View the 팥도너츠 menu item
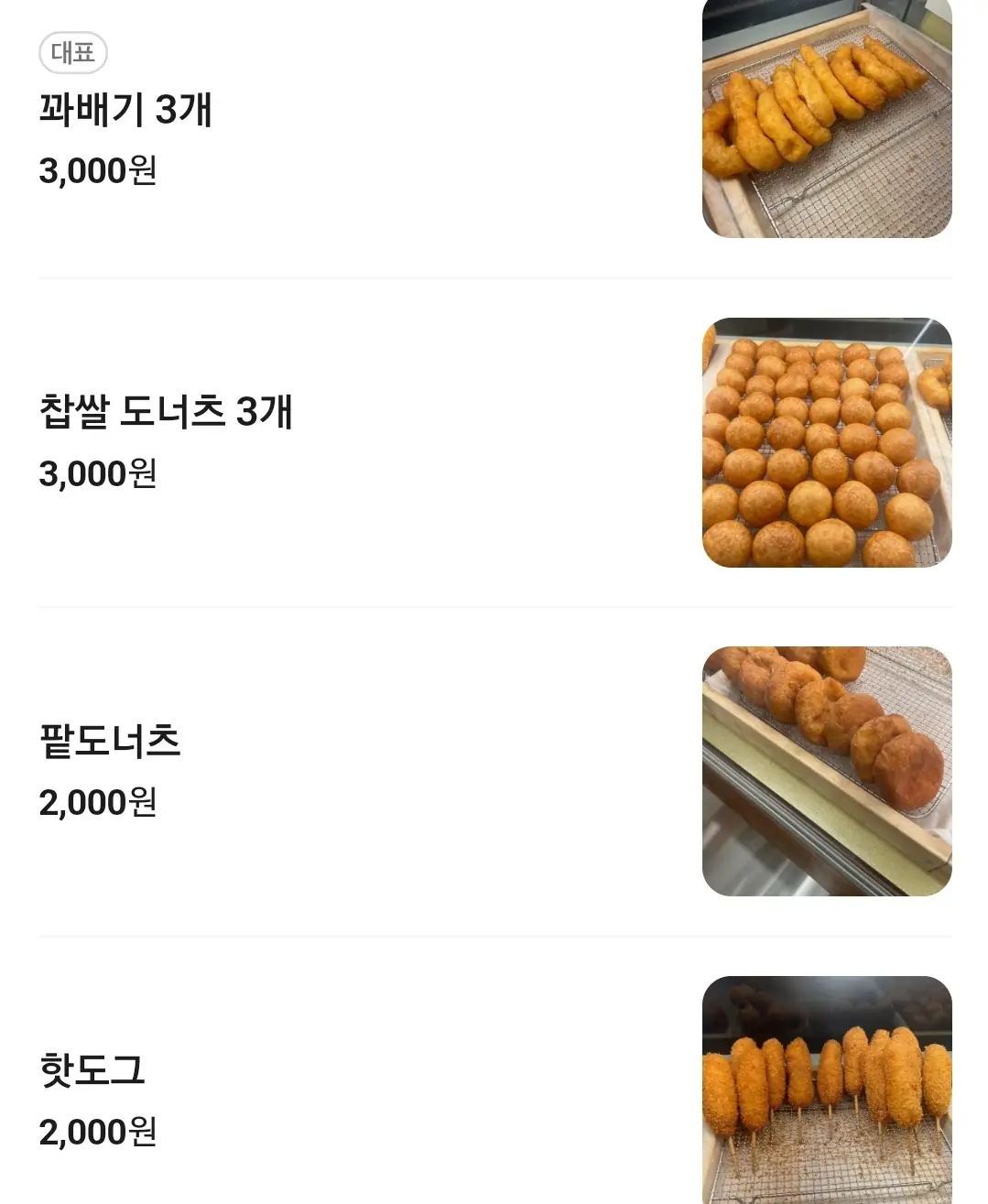988x1204 pixels. click(x=110, y=741)
